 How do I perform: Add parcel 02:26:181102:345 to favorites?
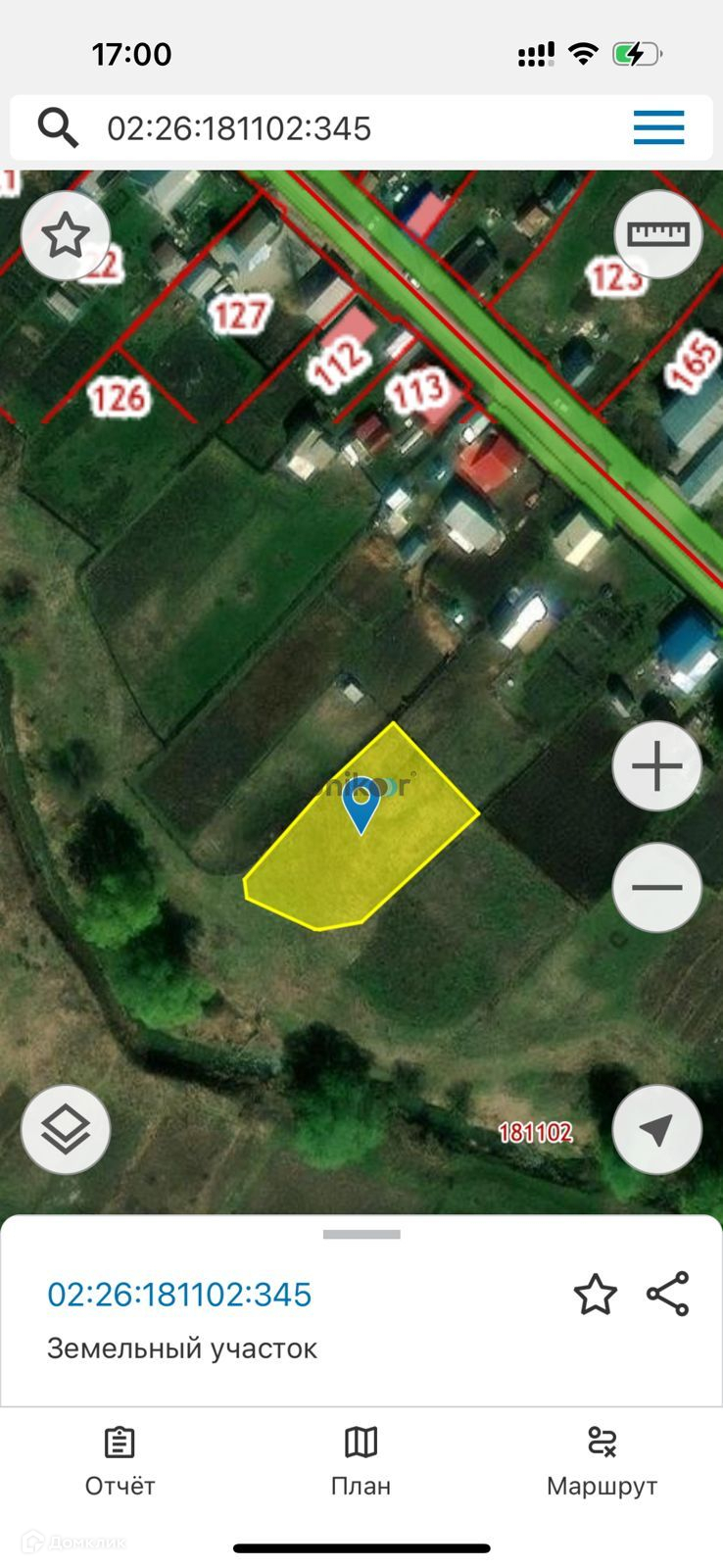(x=595, y=1295)
